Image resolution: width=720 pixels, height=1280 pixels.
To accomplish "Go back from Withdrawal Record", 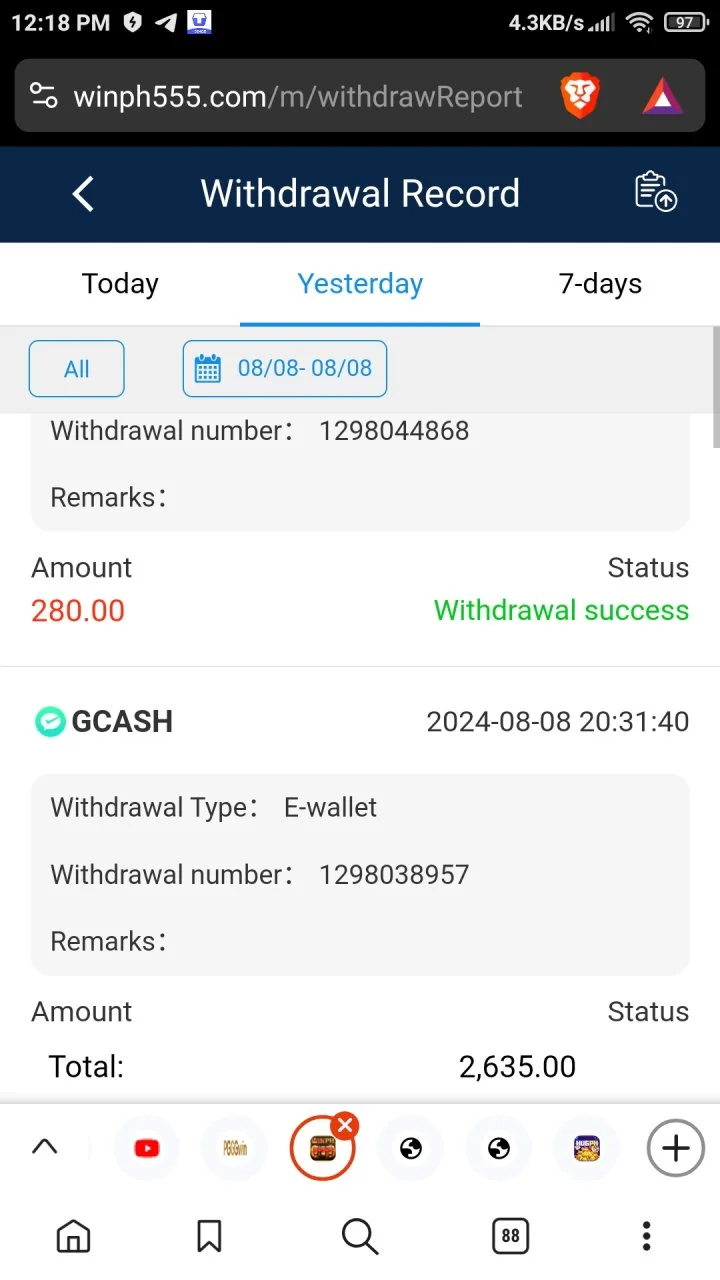I will point(84,194).
